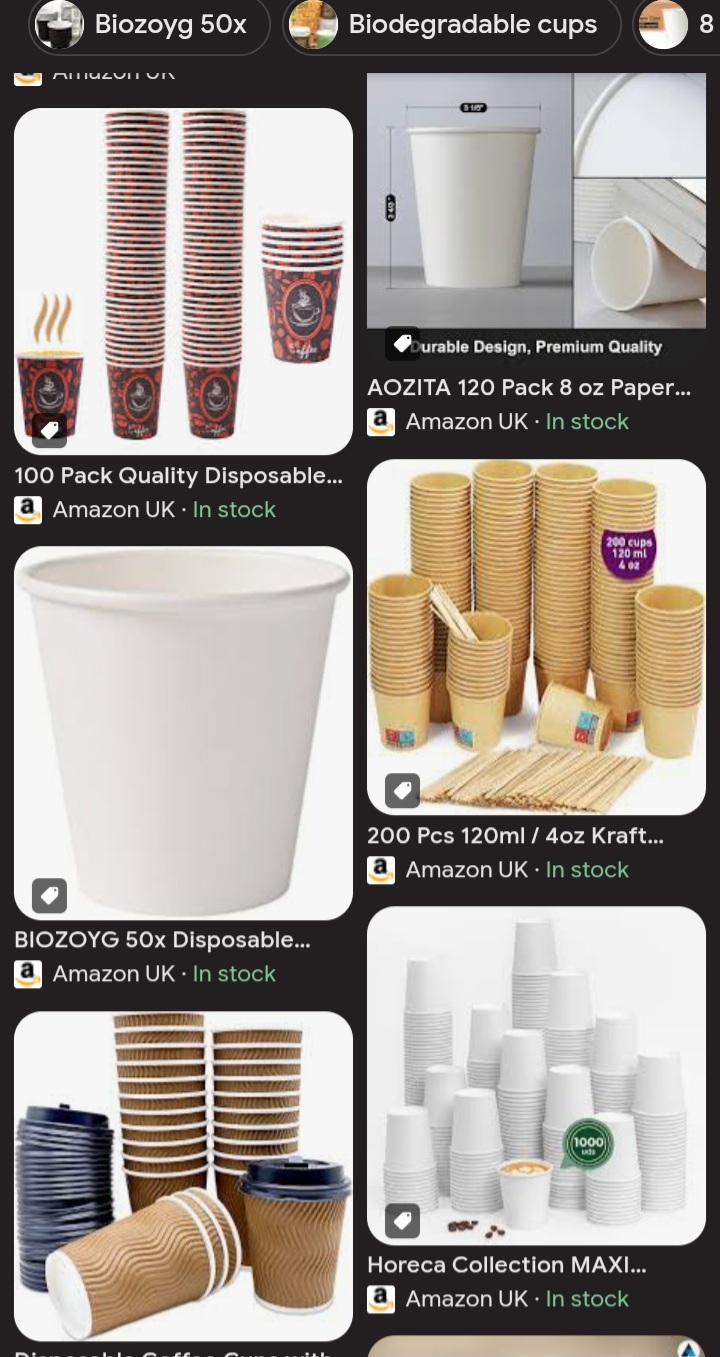Open the brown ripple coffee cups with lids image
Viewport: 720px width, 1357px height.
click(183, 1176)
